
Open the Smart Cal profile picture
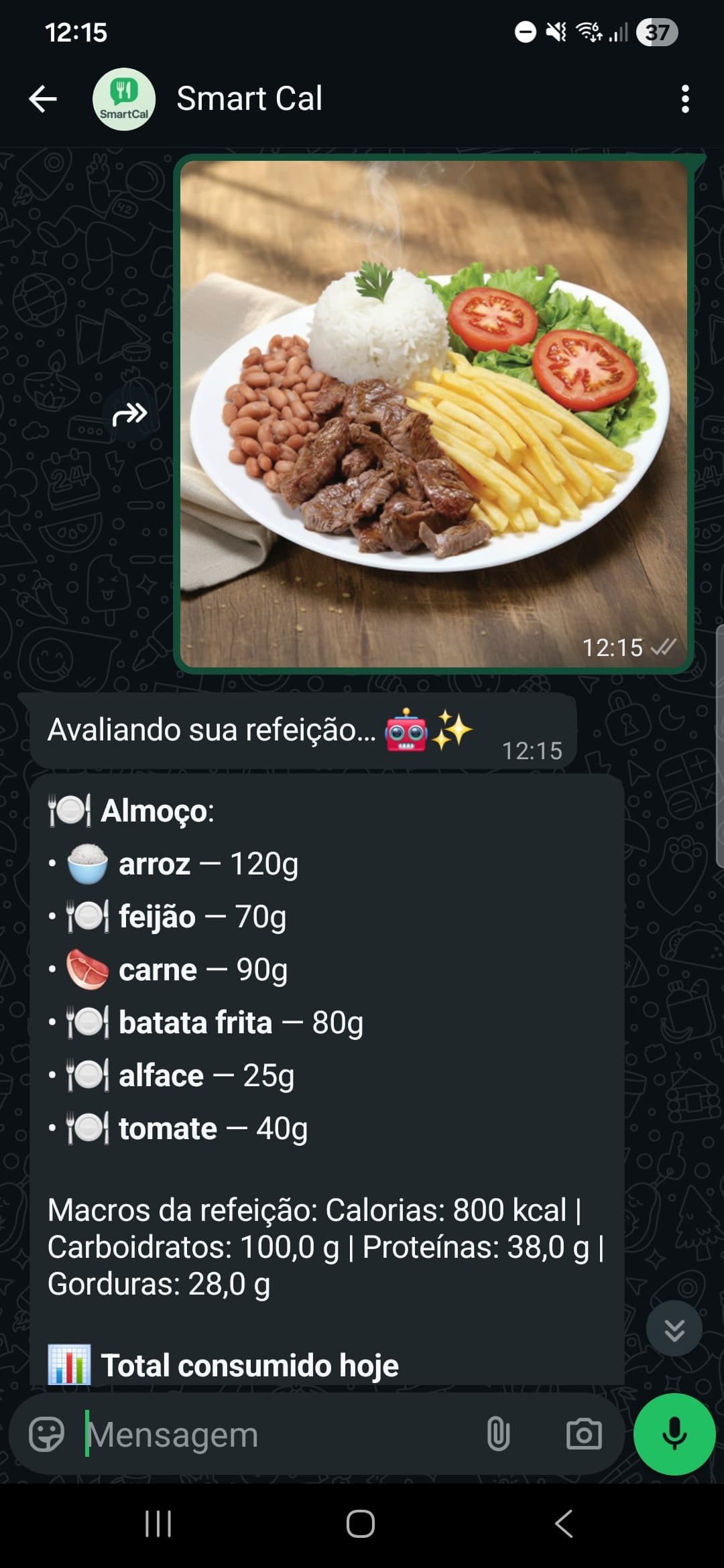point(123,99)
